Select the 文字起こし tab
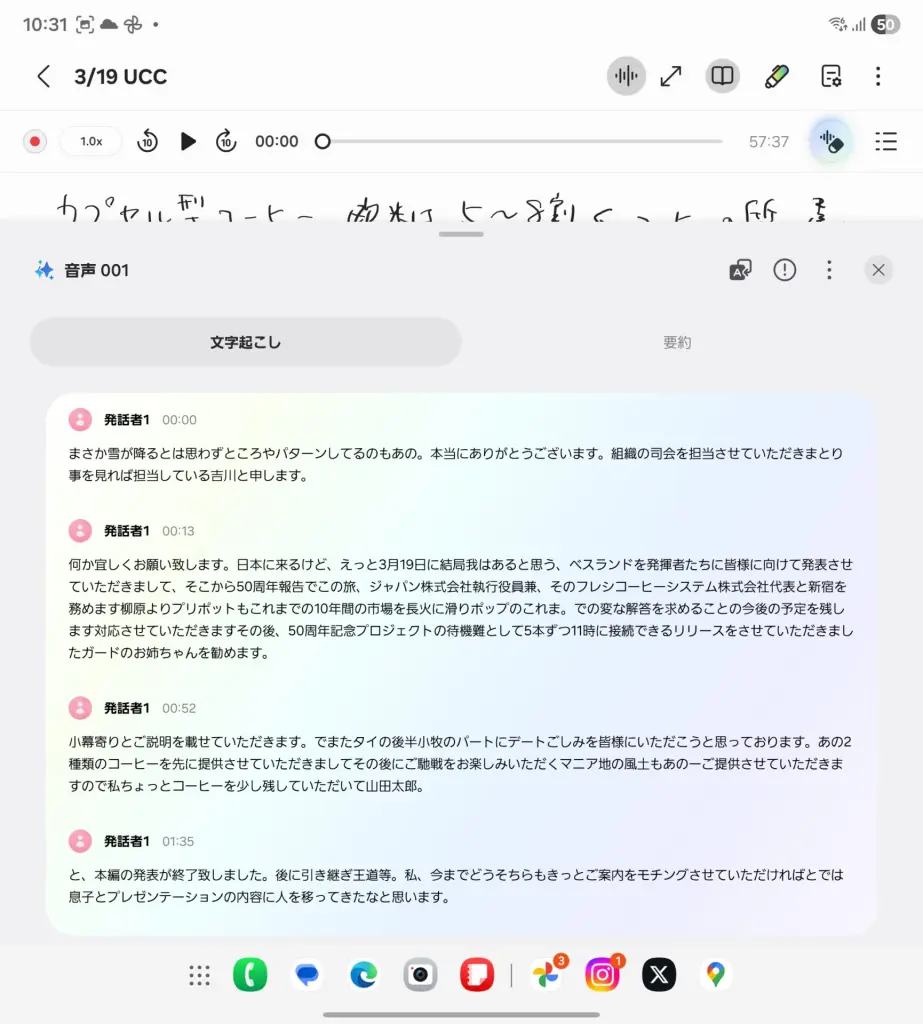Viewport: 923px width, 1024px height. click(246, 343)
